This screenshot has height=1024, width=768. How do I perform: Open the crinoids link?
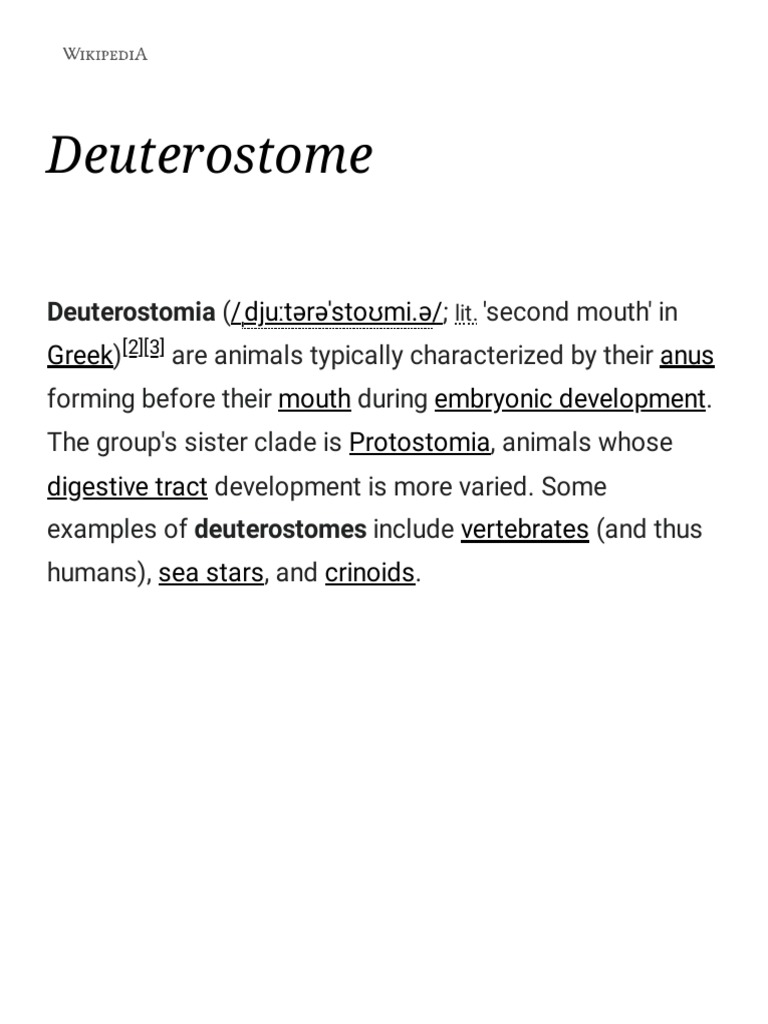[x=370, y=573]
